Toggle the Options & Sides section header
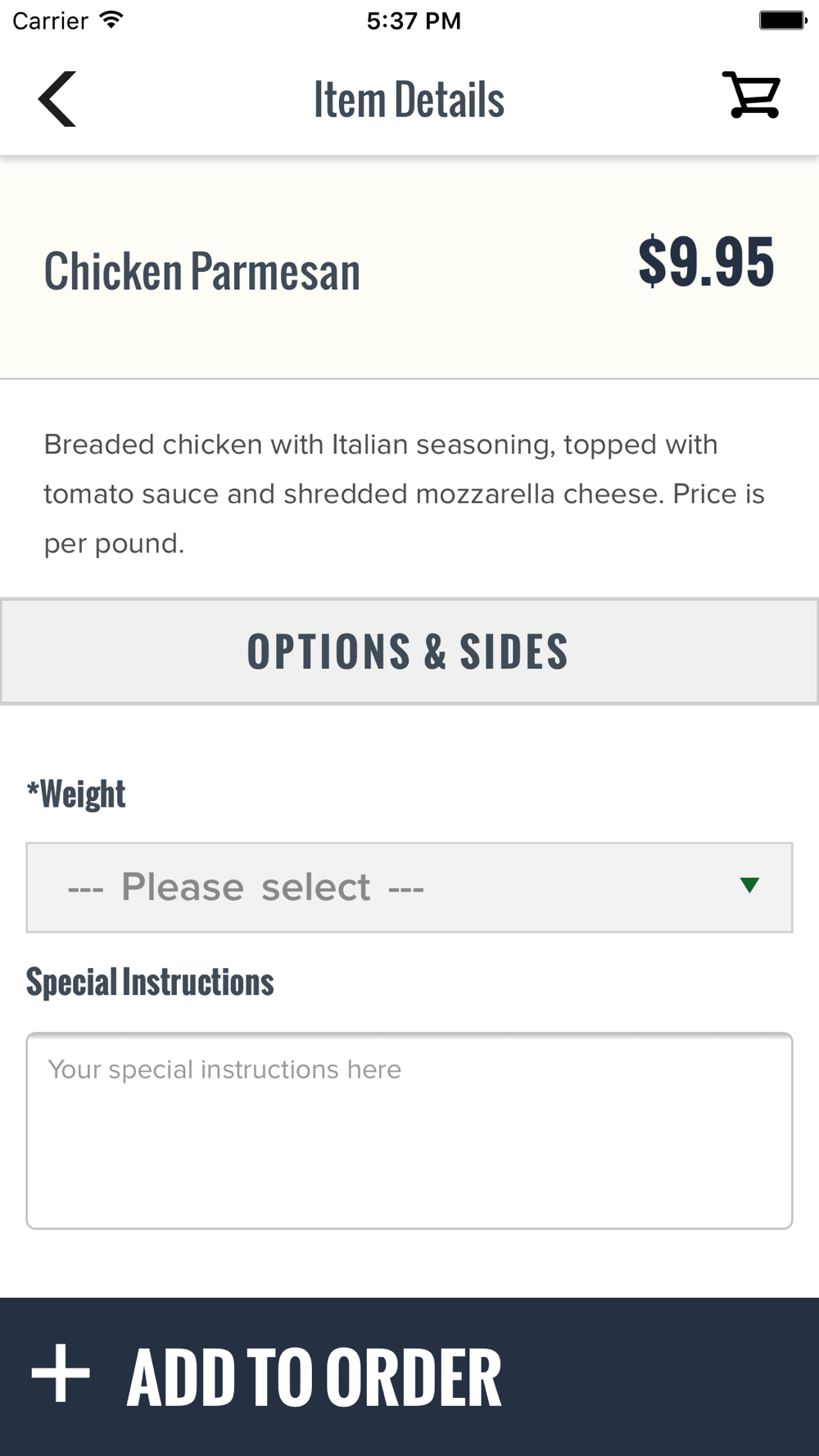Screen dimensions: 819x1456 pos(409,652)
